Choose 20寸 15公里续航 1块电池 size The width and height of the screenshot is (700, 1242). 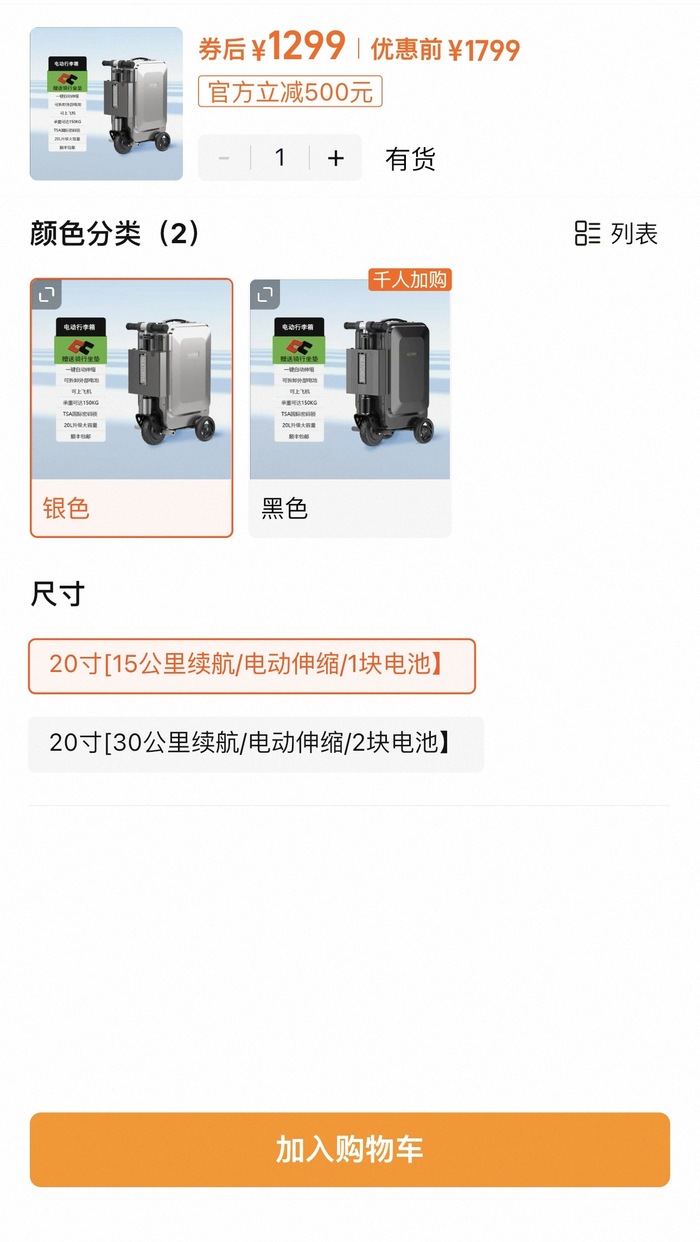pos(251,665)
